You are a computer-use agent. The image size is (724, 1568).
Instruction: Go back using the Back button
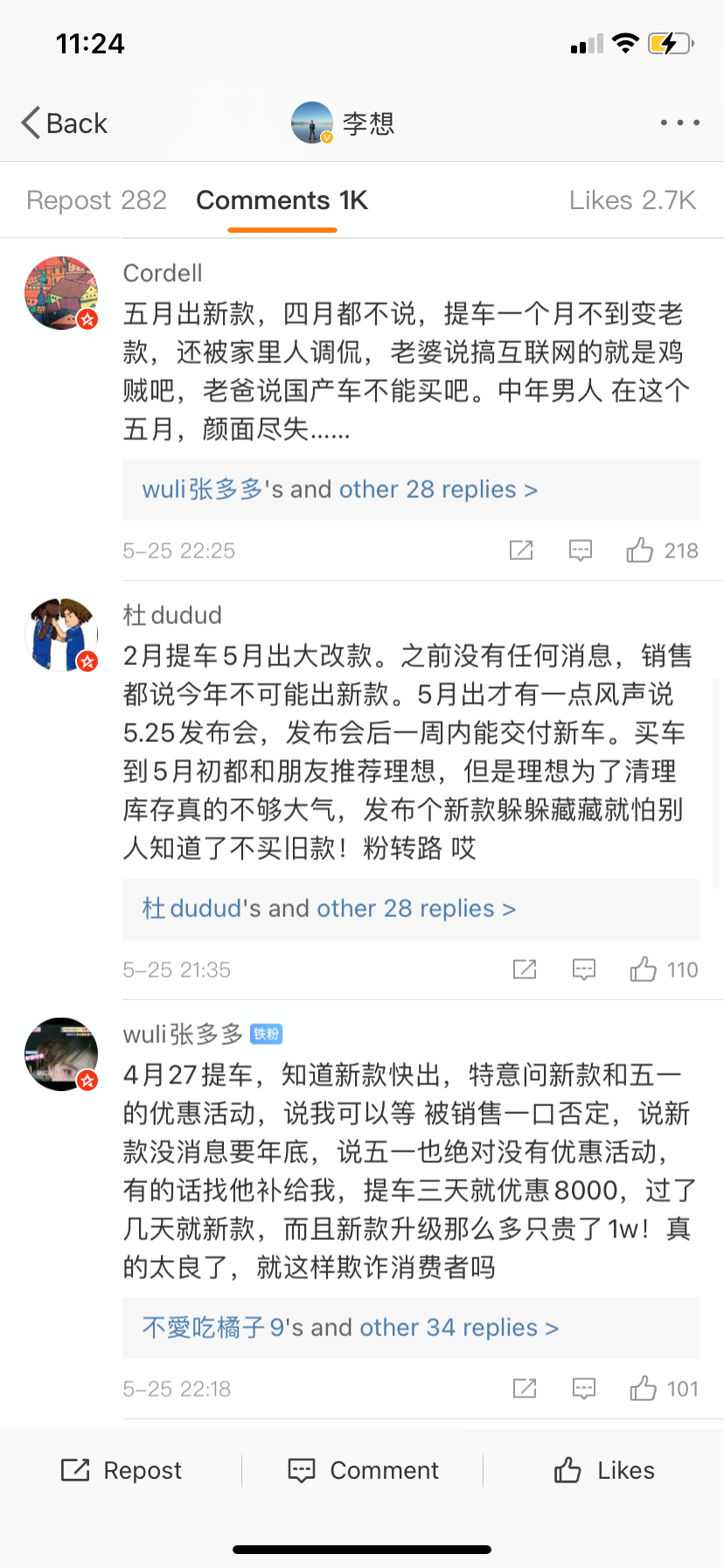click(x=64, y=123)
